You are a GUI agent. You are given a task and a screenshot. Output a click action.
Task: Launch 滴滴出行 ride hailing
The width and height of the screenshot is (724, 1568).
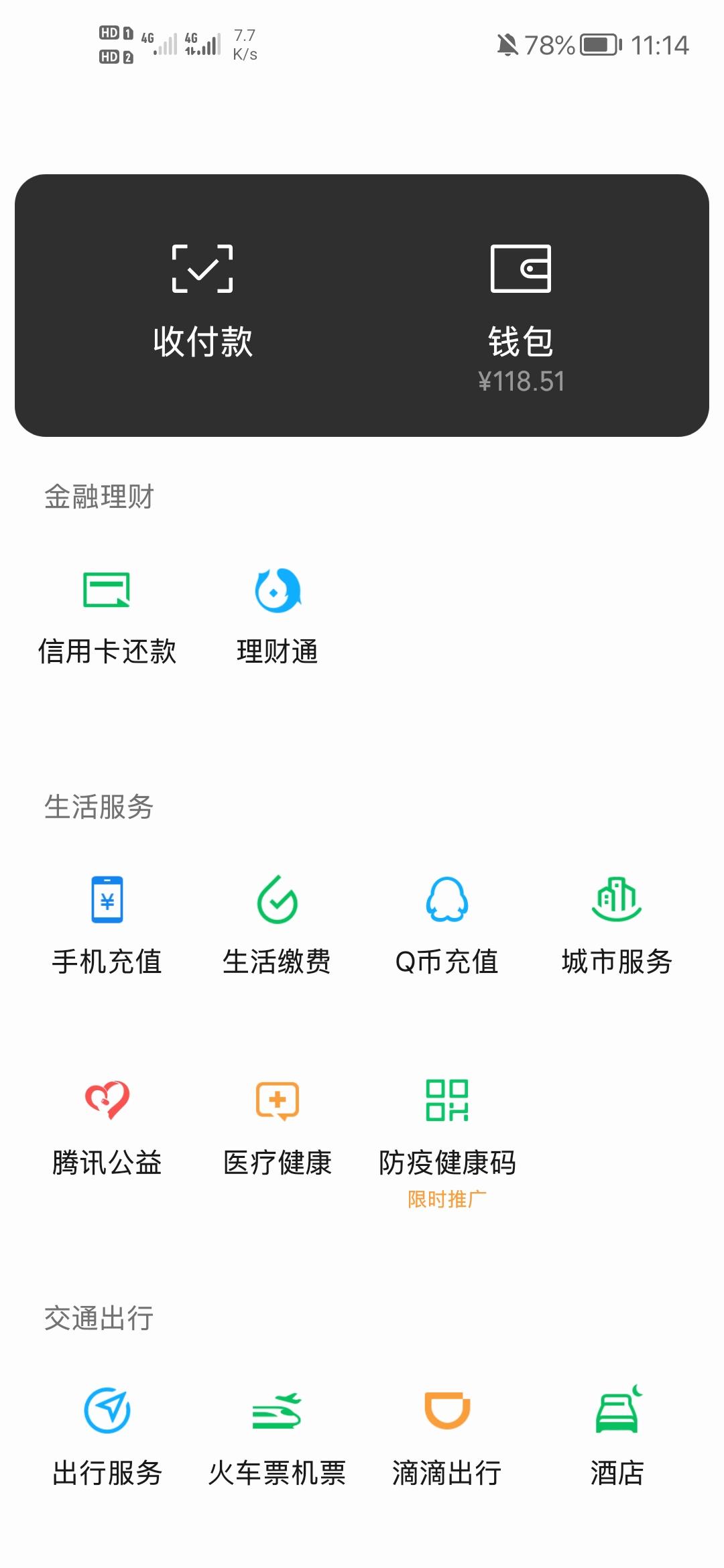point(447,1437)
